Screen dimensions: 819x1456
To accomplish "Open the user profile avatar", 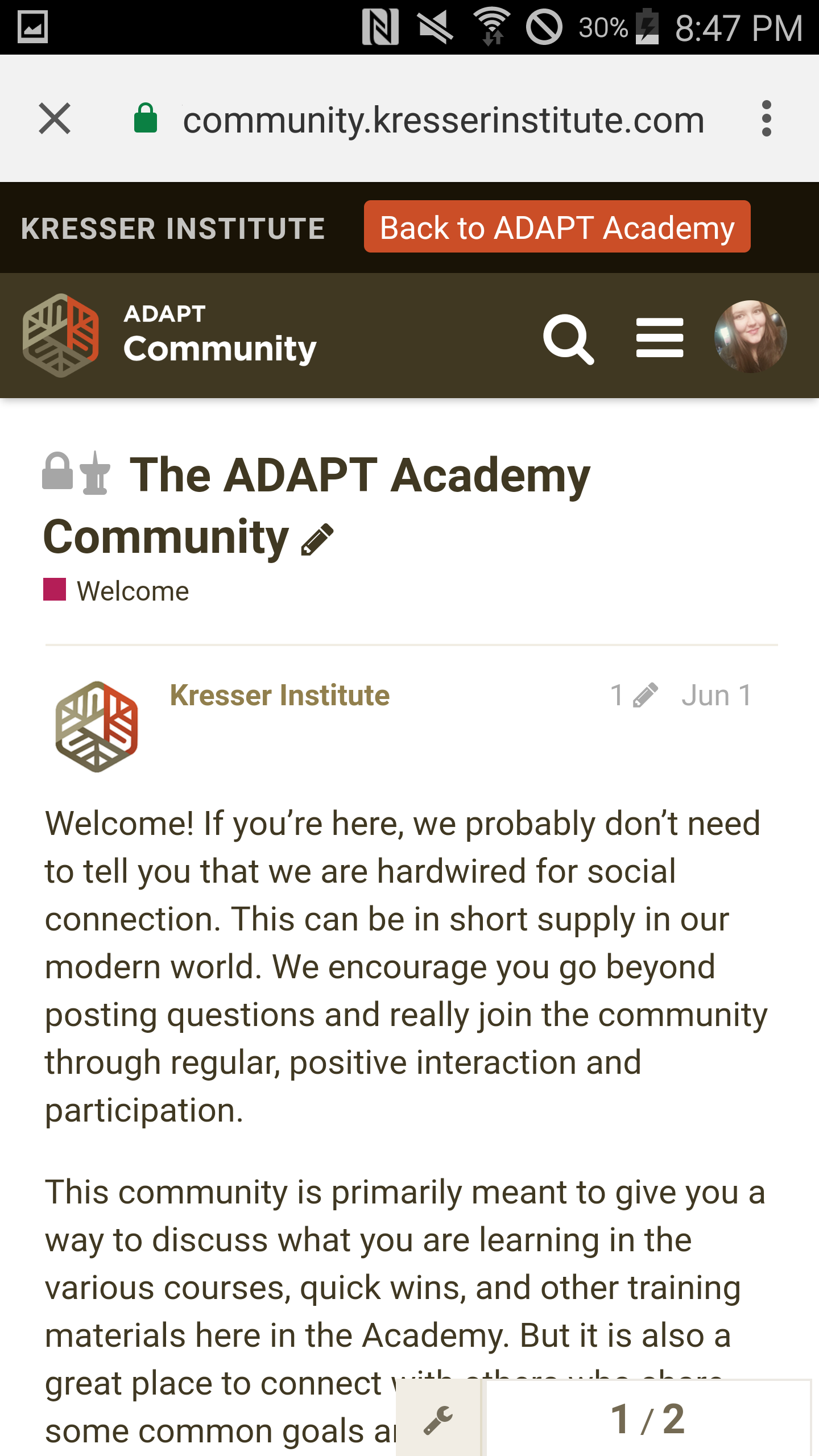I will [x=750, y=337].
